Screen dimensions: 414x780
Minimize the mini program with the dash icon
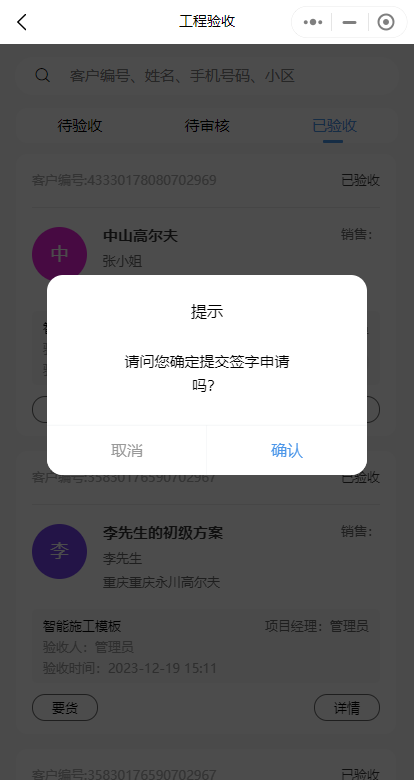350,22
